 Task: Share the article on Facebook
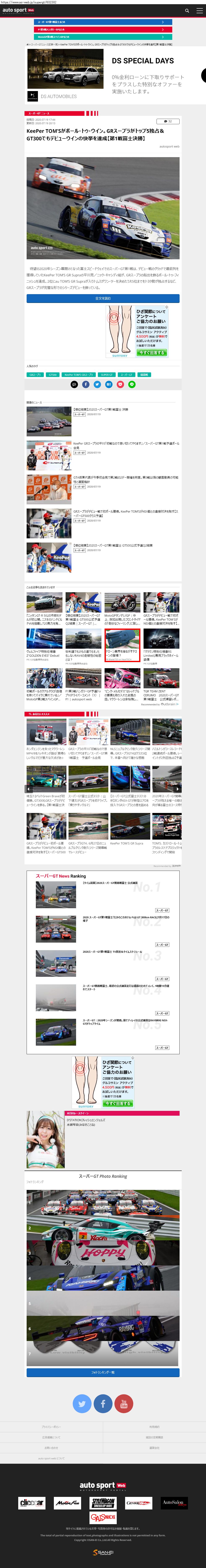tap(86, 384)
